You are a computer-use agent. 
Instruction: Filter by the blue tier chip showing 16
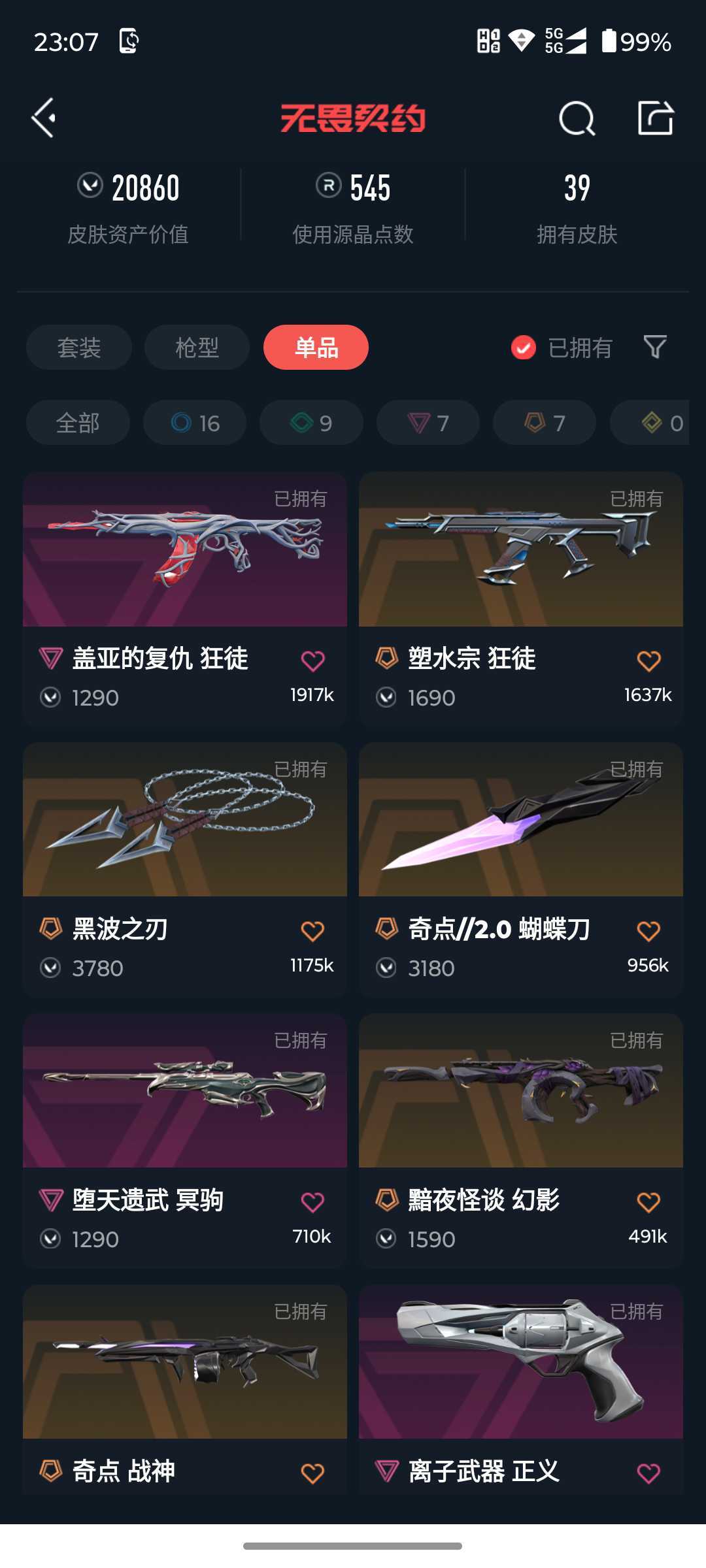(x=195, y=423)
